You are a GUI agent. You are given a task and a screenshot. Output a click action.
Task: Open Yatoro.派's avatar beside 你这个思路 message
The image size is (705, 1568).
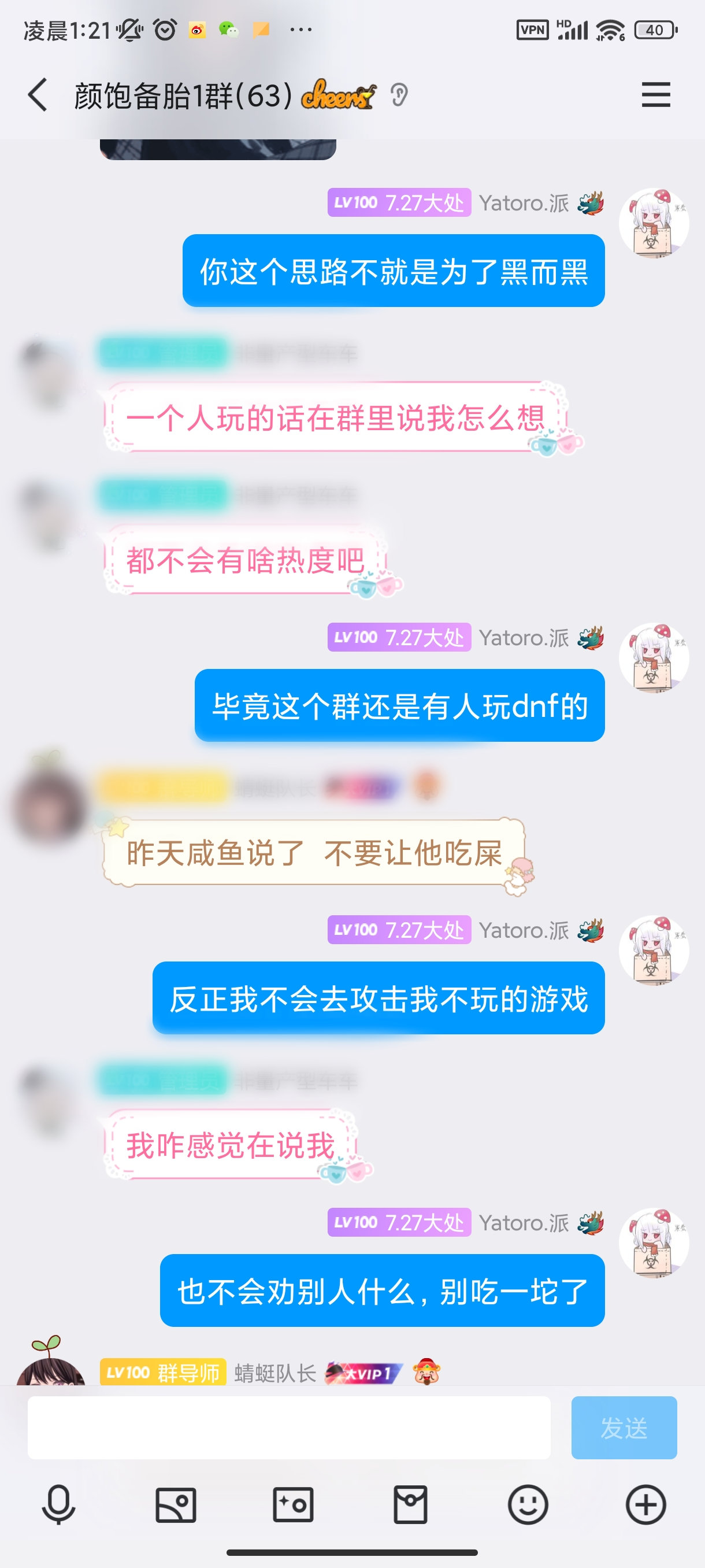point(654,223)
